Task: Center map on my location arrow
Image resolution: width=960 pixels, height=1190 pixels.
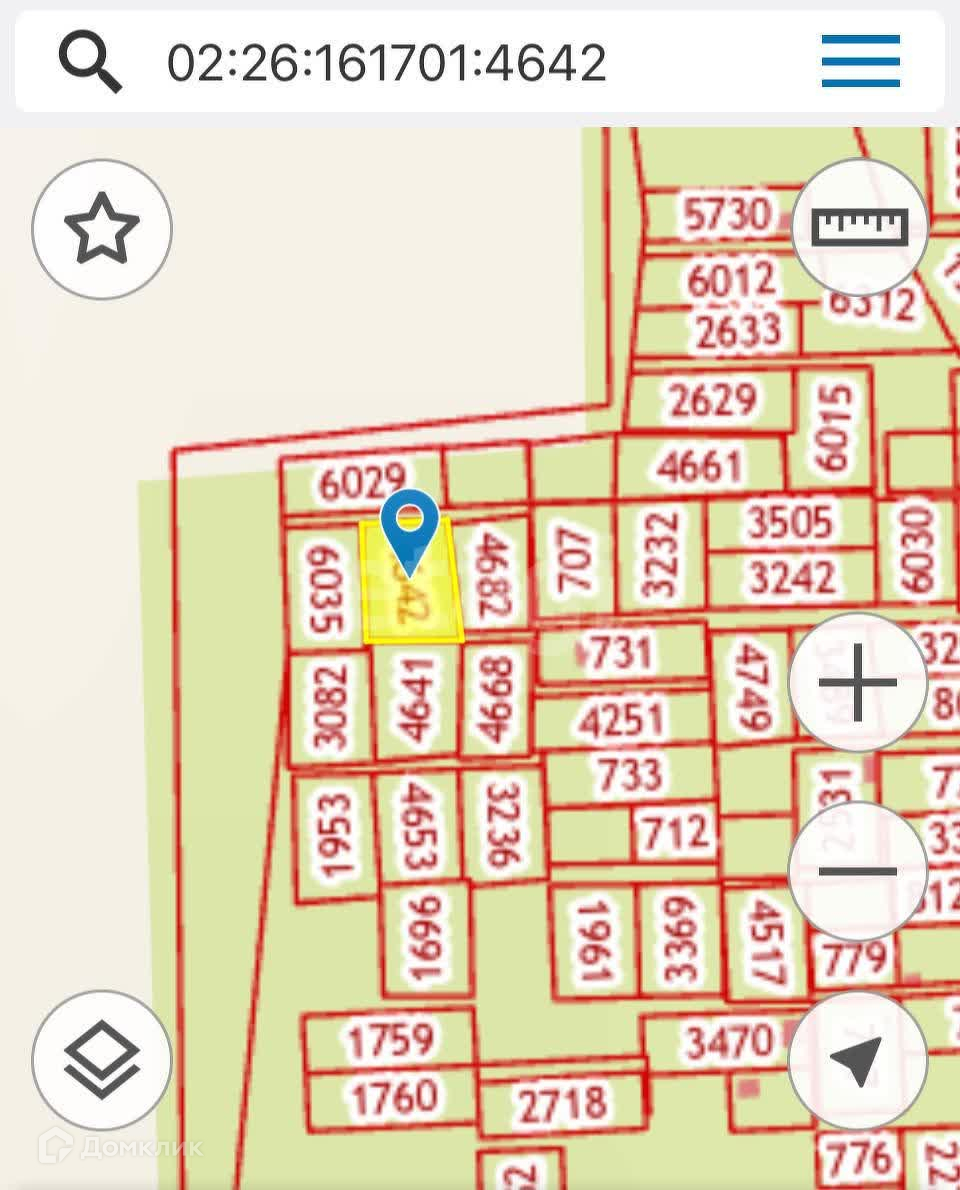Action: [858, 1061]
